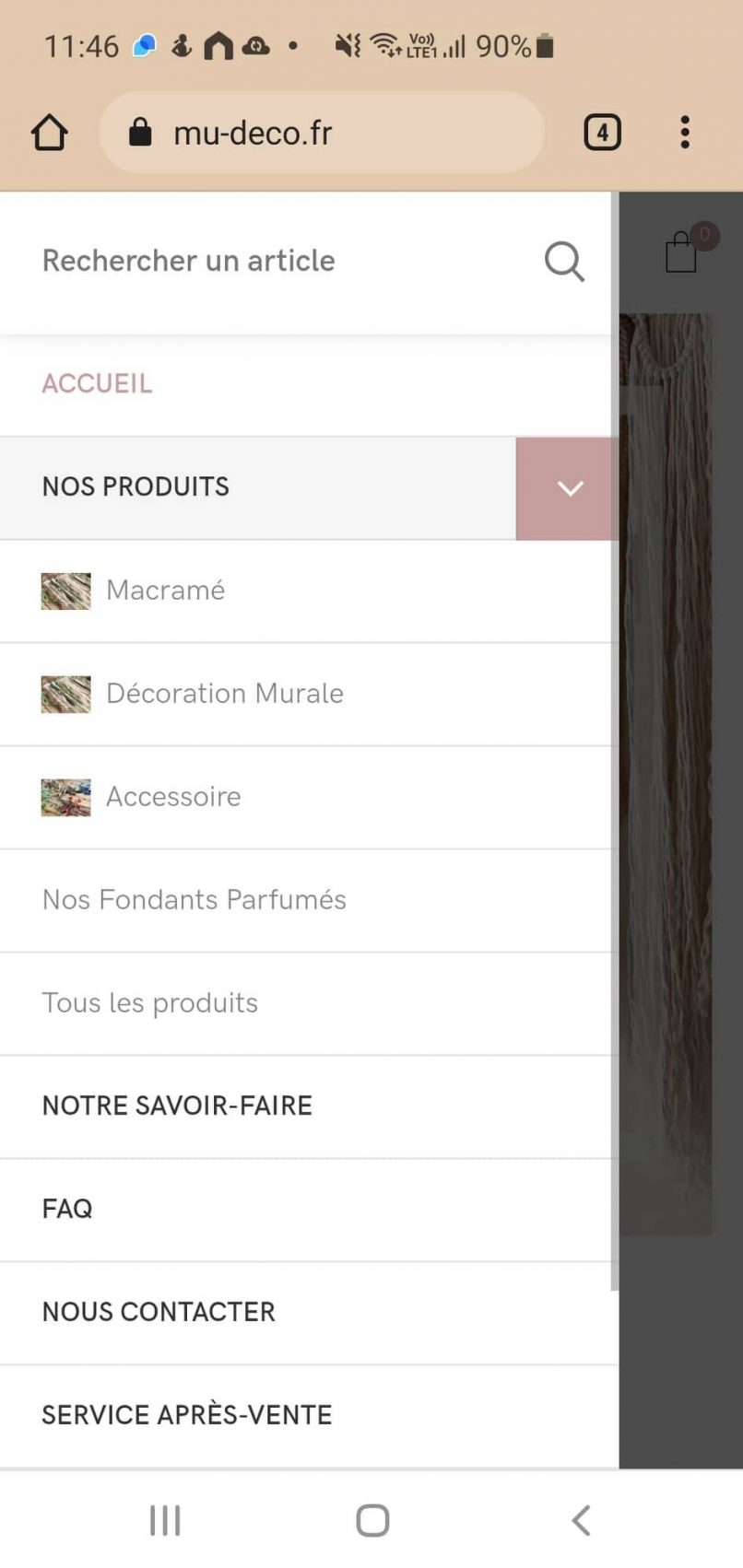Tap the Rechercher un article field
Image resolution: width=743 pixels, height=1568 pixels.
pyautogui.click(x=277, y=261)
